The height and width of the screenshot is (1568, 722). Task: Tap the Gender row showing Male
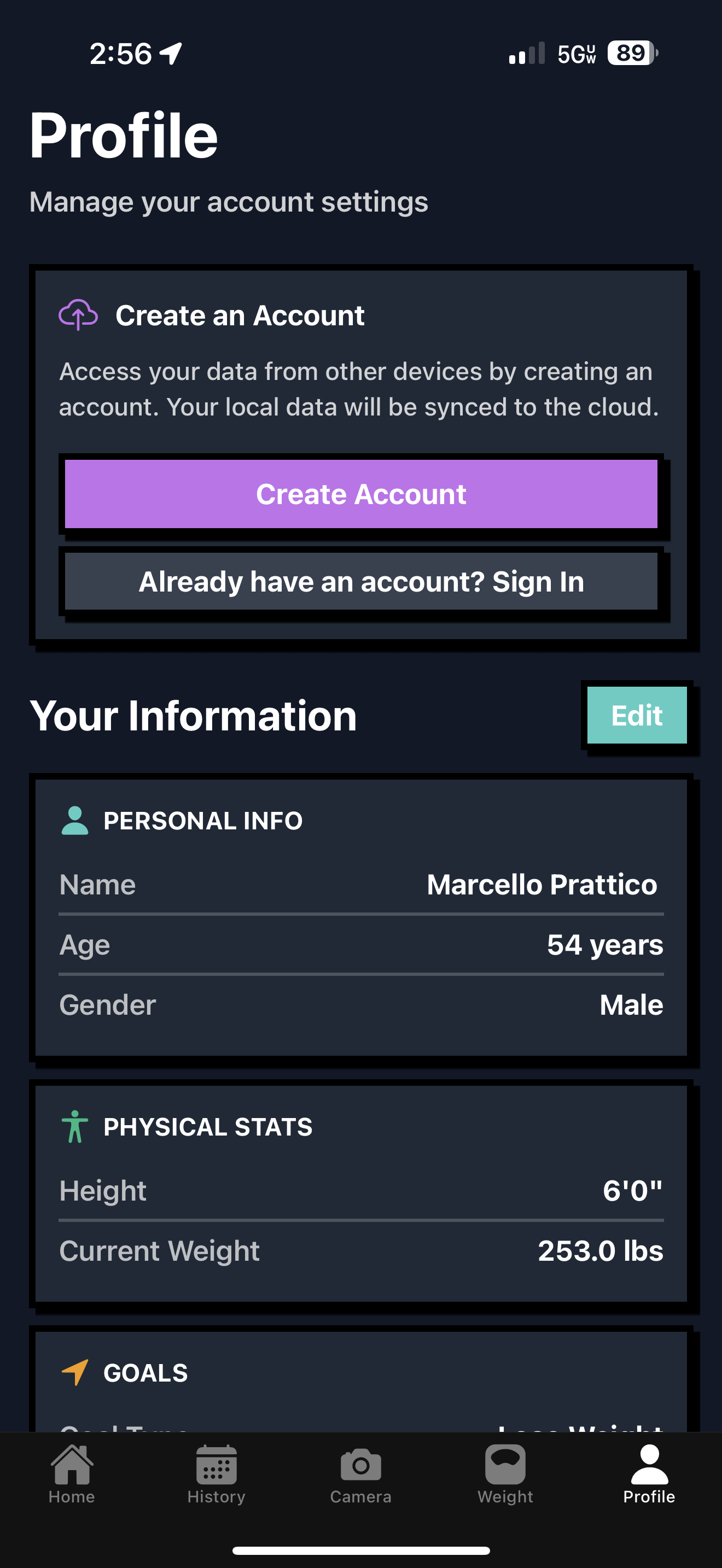(361, 1005)
